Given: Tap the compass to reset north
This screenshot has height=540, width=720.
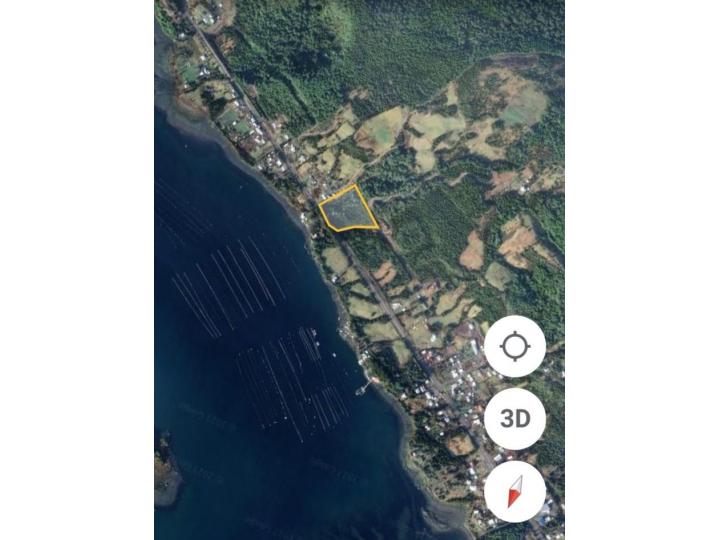Looking at the screenshot, I should [515, 491].
